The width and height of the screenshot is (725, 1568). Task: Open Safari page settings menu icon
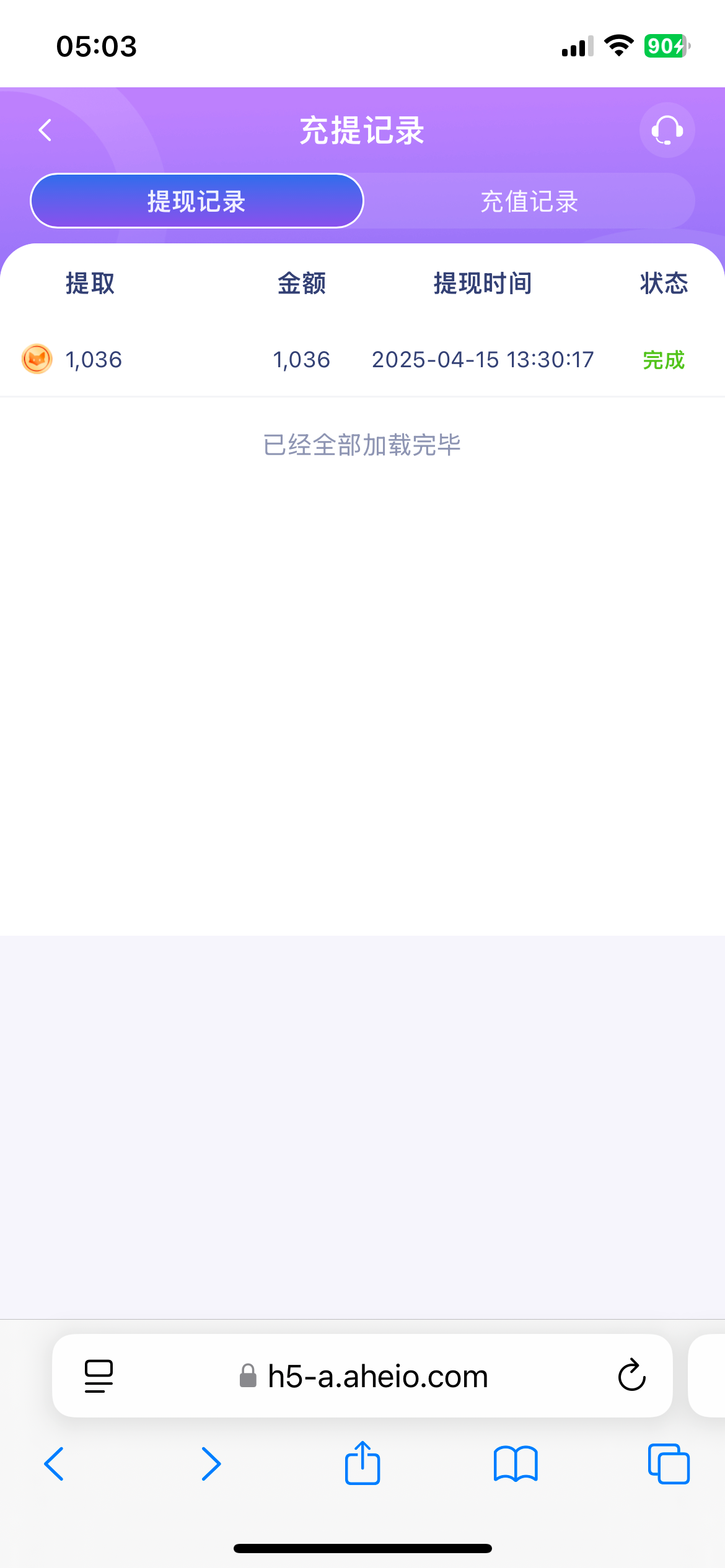[x=99, y=1376]
